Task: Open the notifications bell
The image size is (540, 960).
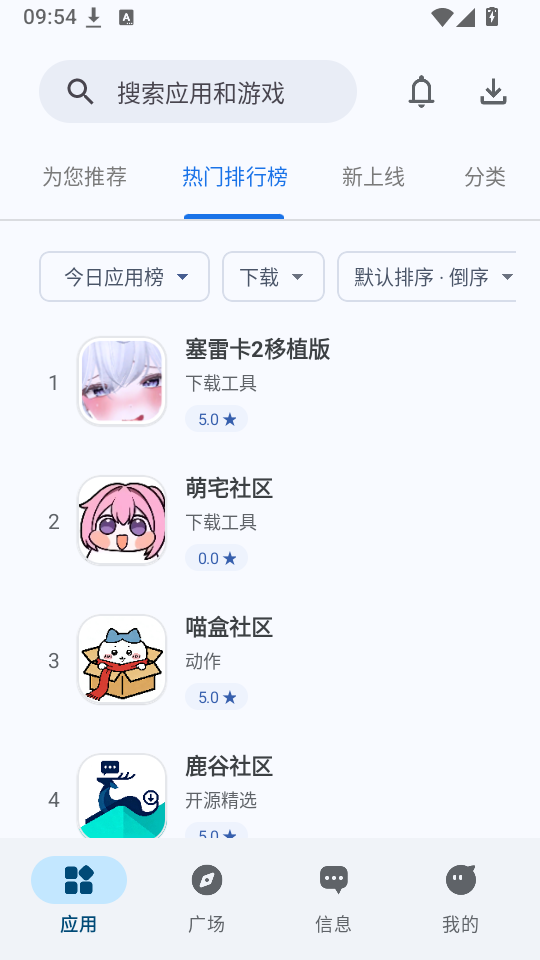Action: coord(421,92)
